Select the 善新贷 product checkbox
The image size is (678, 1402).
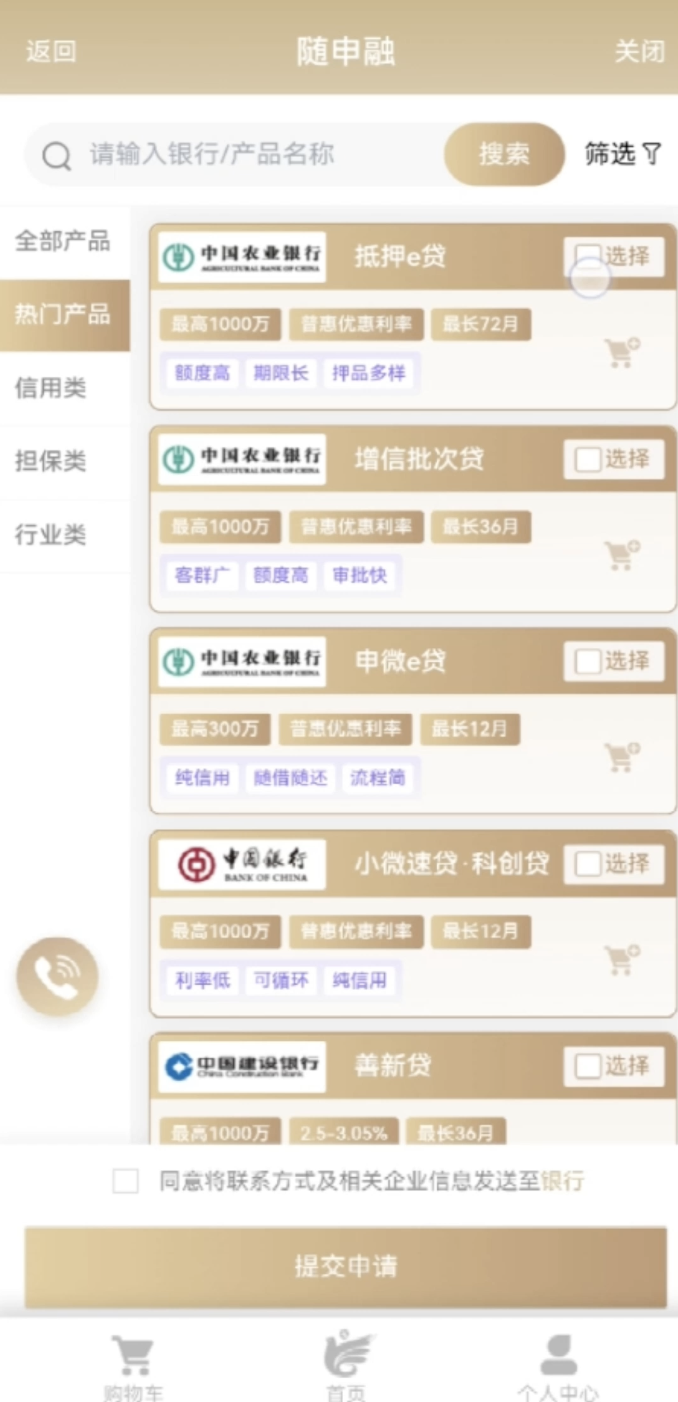589,1066
